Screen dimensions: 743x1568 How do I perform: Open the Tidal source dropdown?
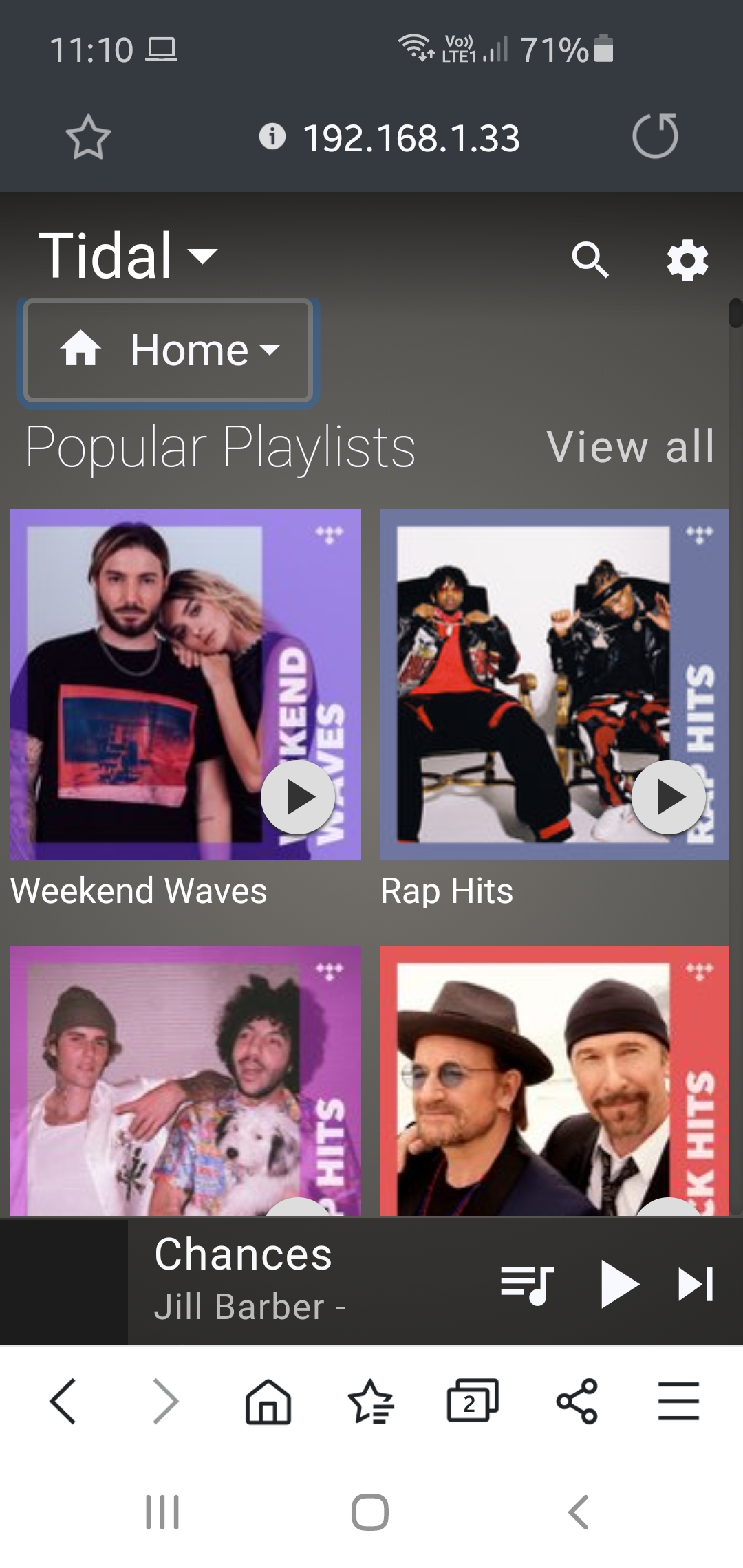click(129, 256)
